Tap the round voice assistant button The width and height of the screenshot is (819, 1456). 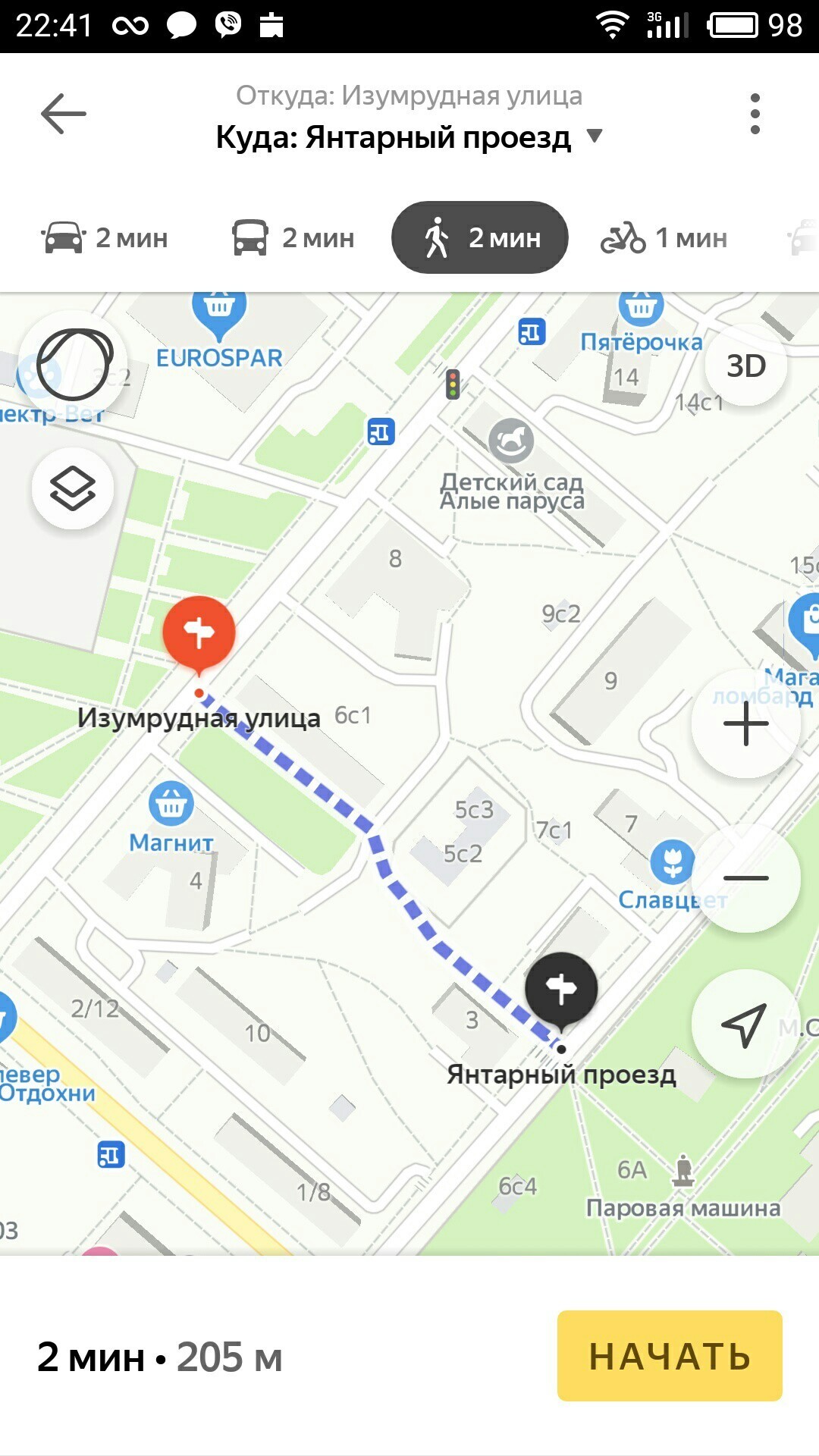pos(74,366)
